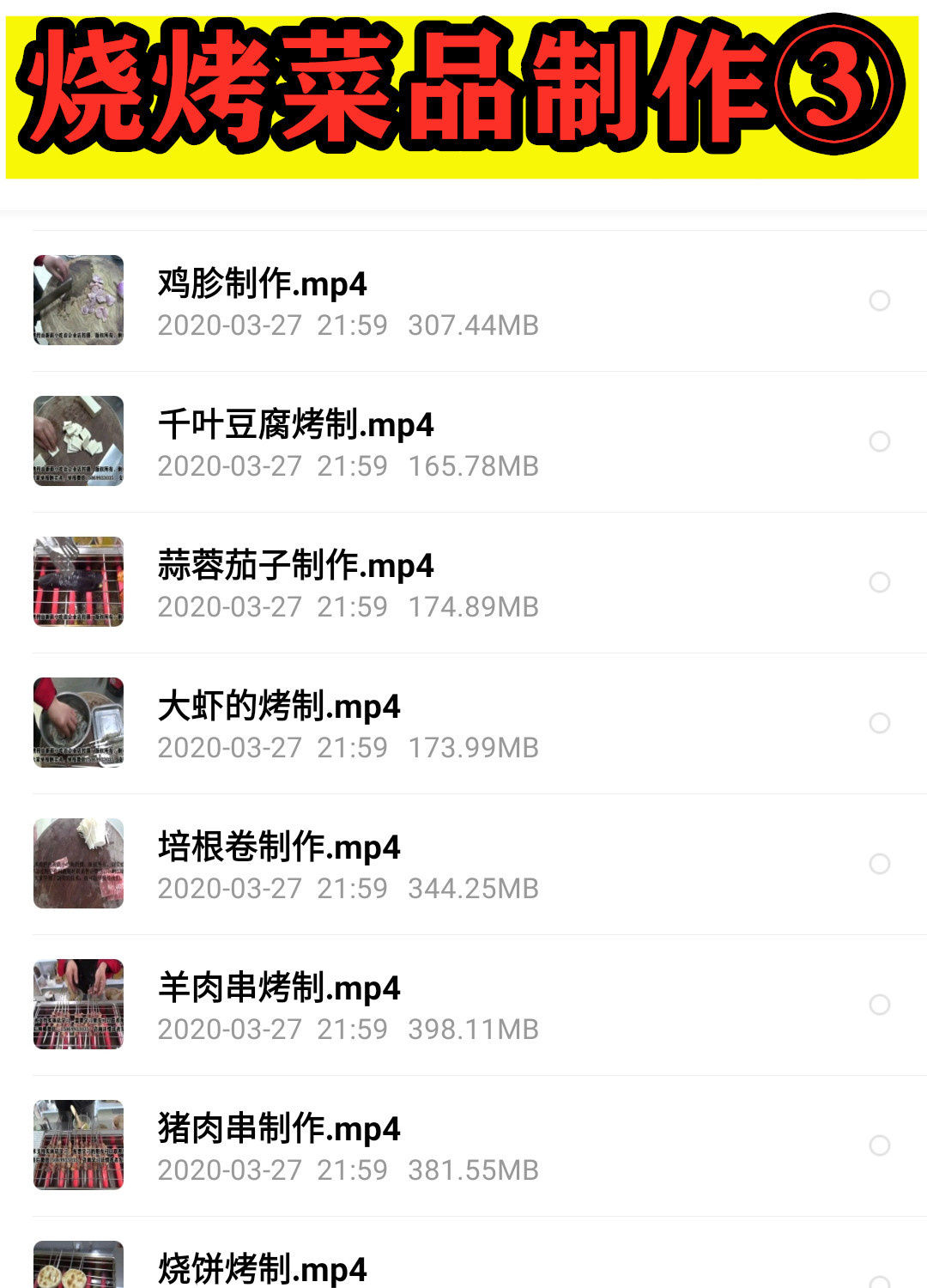Select the checkbox for 千叶豆腐烤制.mp4
This screenshot has width=927, height=1288.
(x=881, y=440)
